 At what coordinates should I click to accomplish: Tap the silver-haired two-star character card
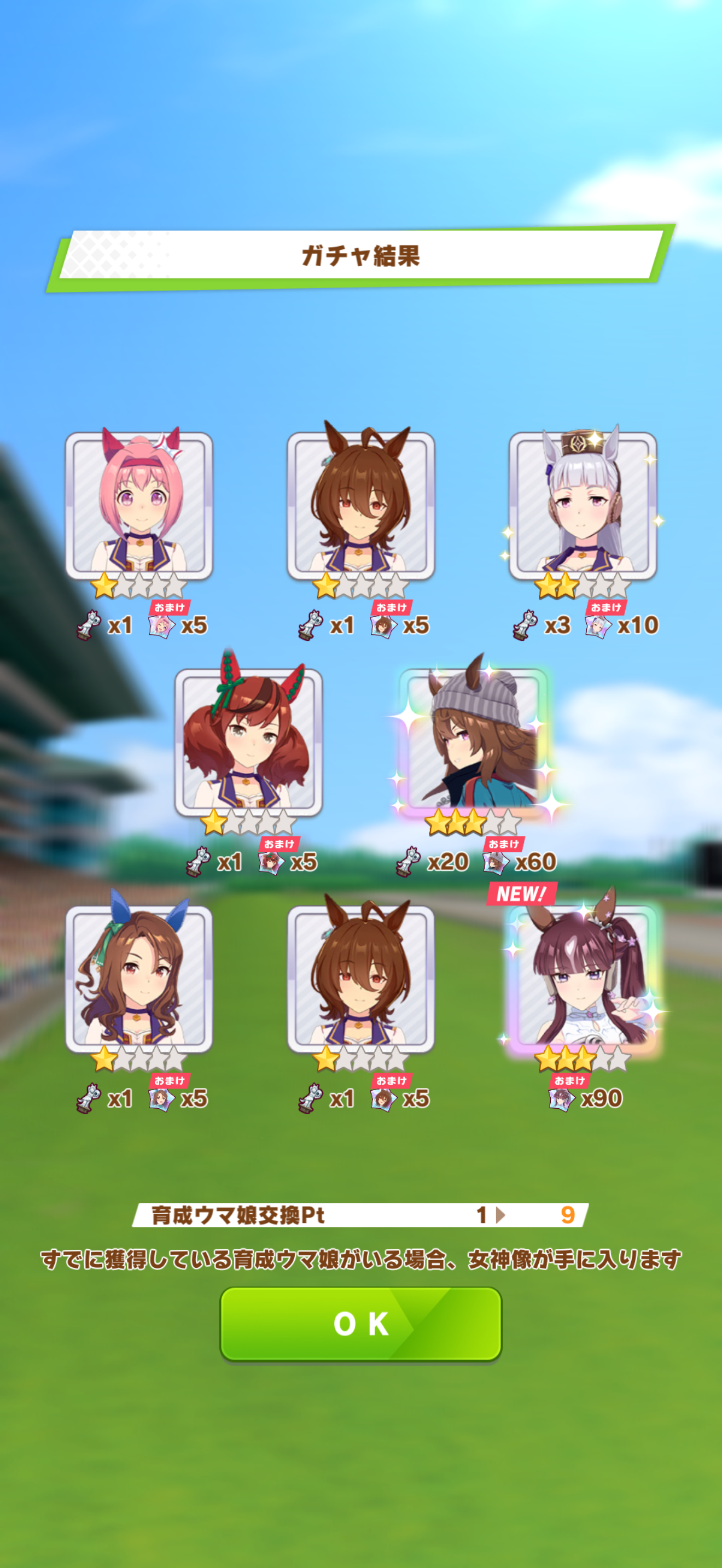point(583,505)
